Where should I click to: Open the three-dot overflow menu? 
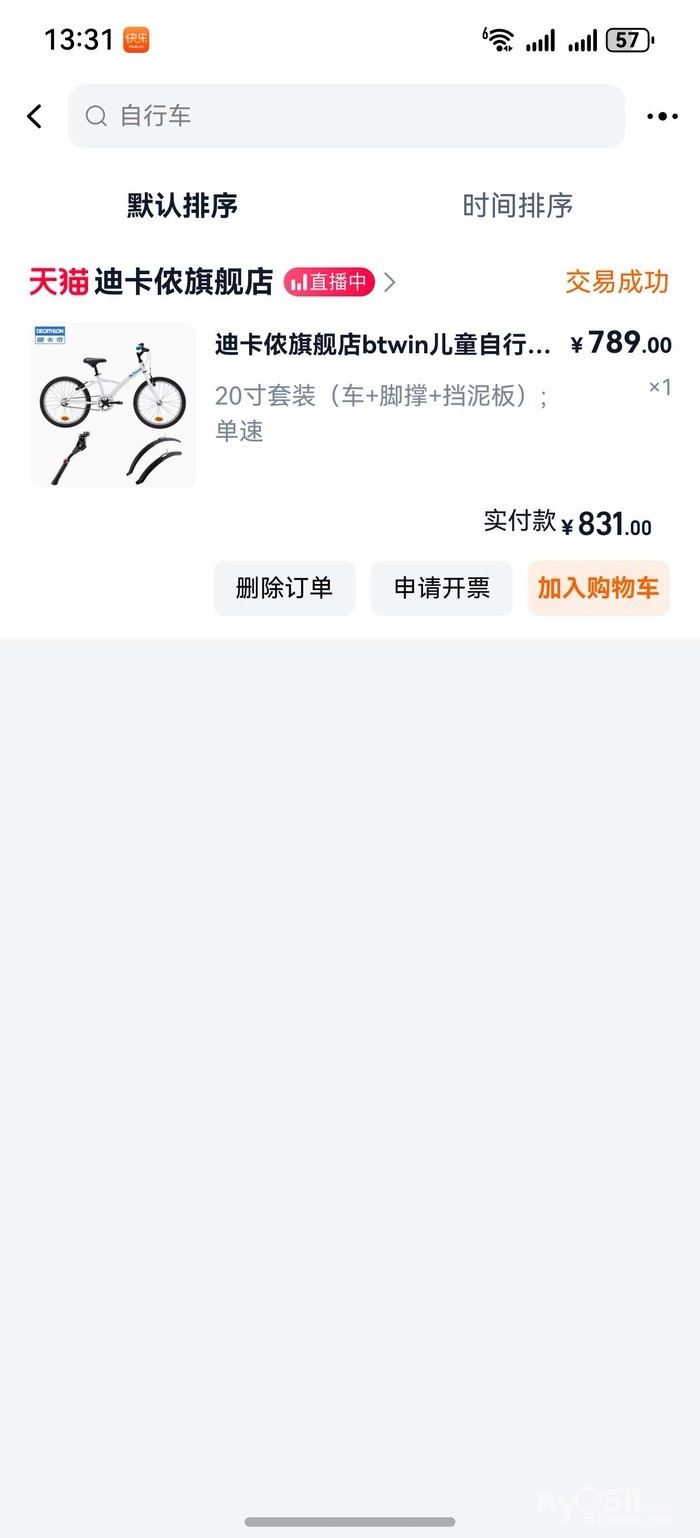coord(661,116)
